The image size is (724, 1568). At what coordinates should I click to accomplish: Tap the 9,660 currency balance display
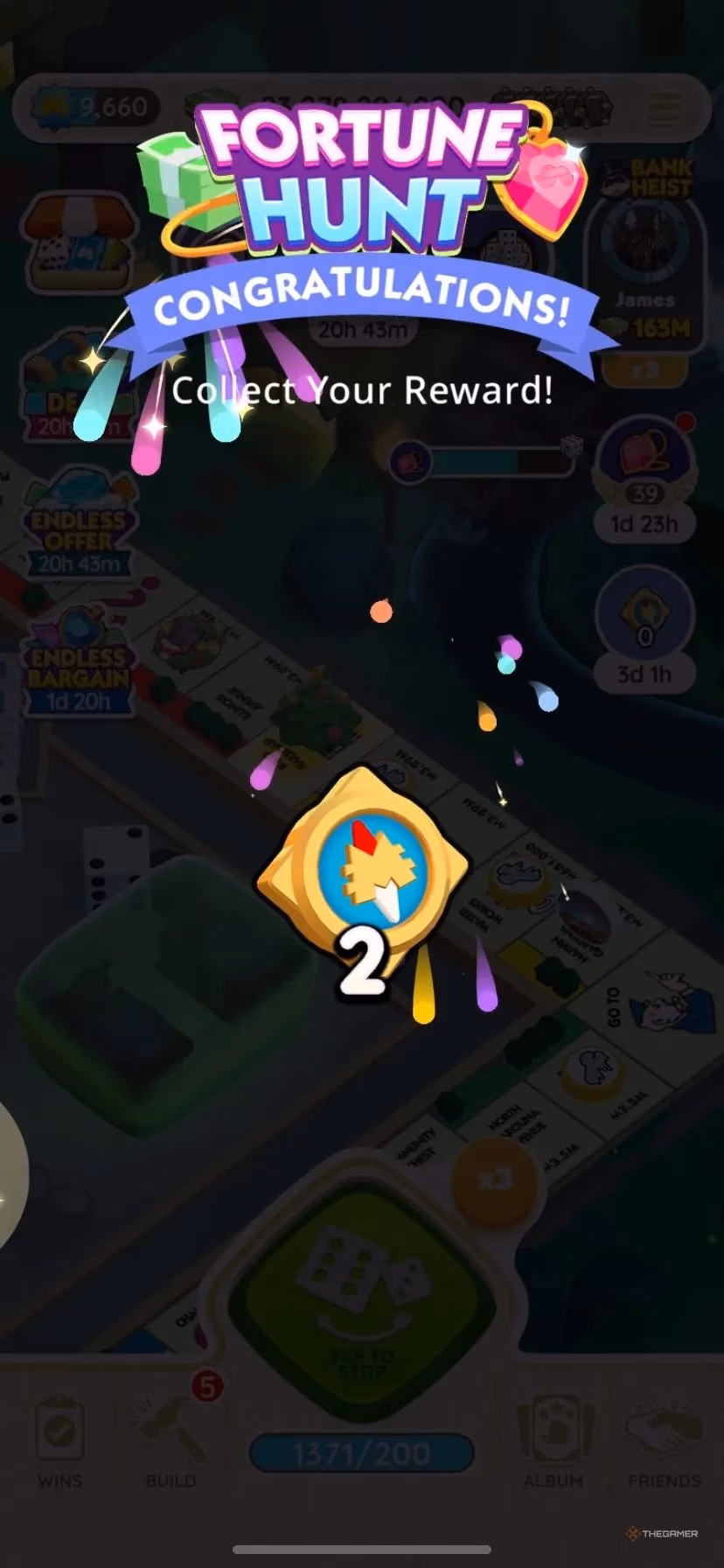pos(92,107)
